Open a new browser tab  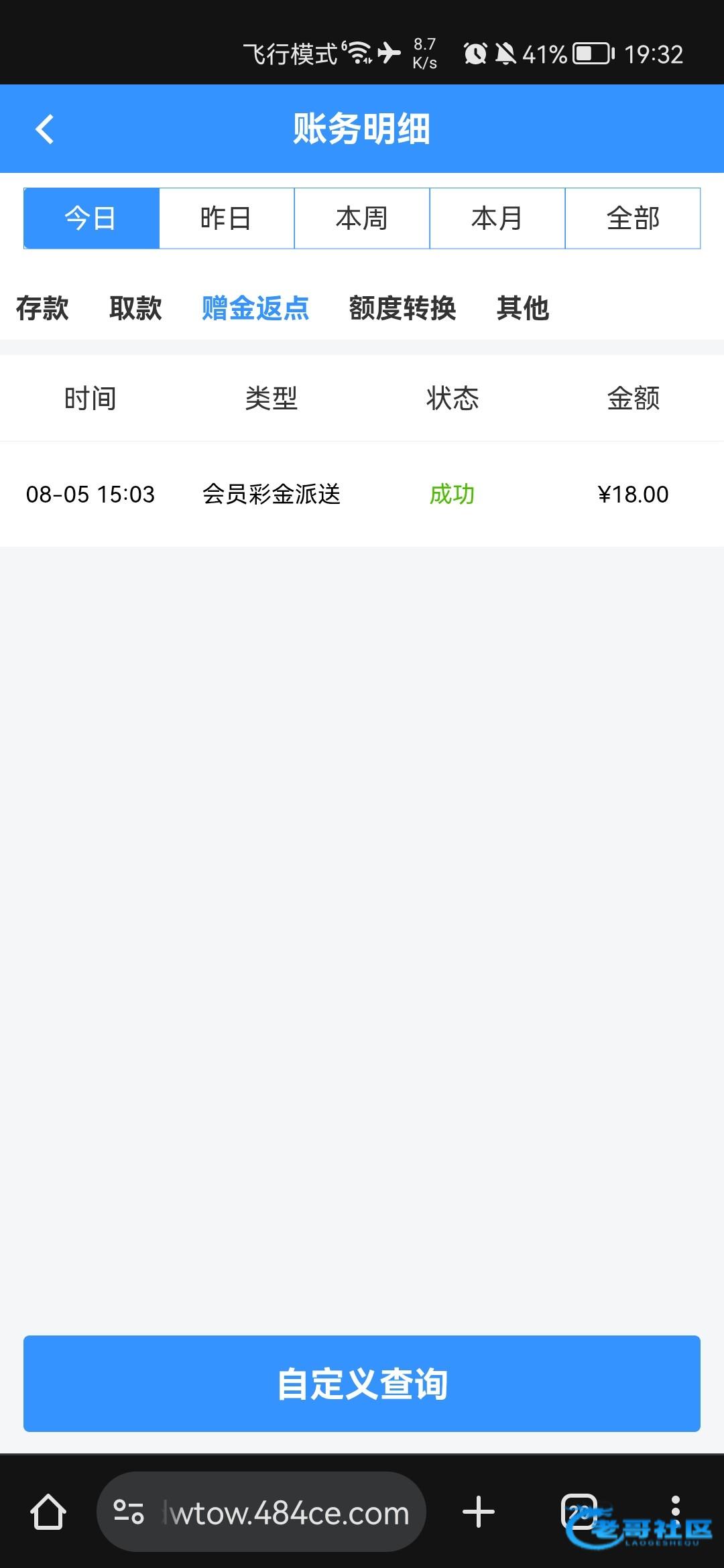[479, 1512]
